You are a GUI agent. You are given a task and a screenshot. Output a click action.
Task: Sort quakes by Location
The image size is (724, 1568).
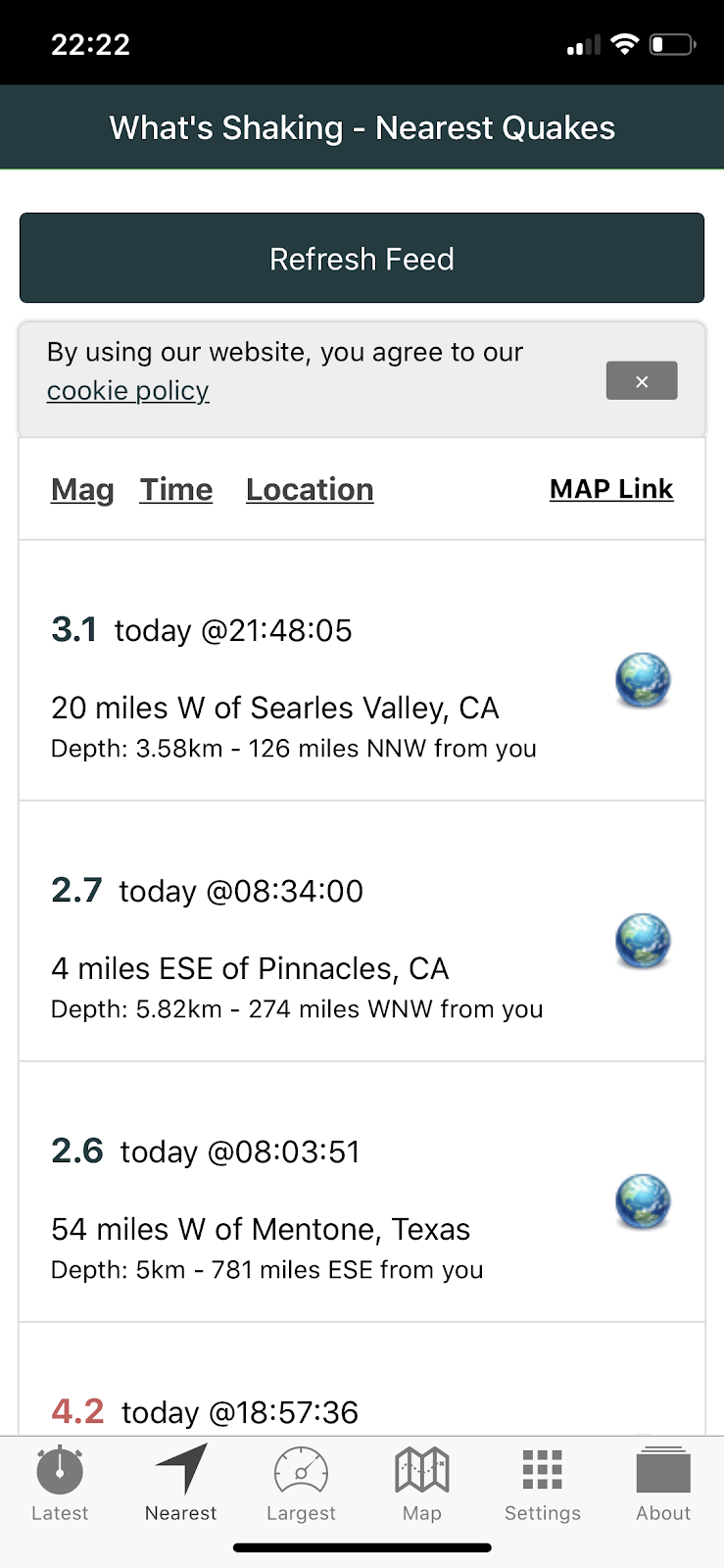pos(310,489)
